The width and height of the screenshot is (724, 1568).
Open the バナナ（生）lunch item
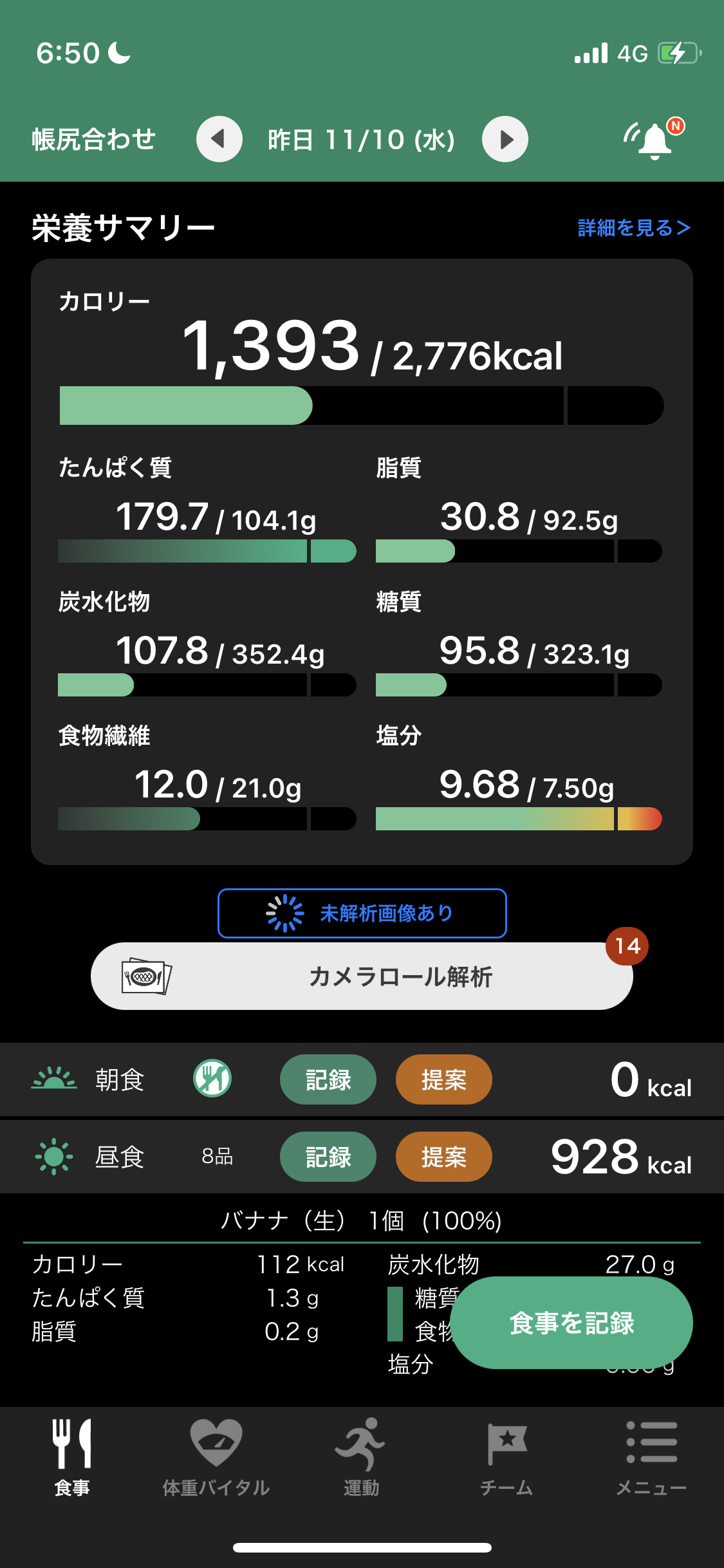pos(362,1220)
